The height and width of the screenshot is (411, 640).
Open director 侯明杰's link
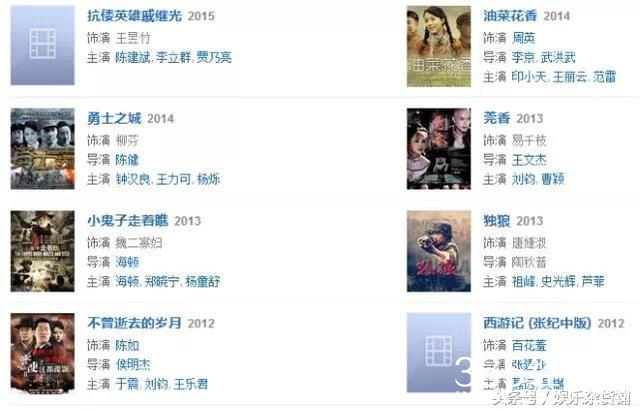click(x=133, y=365)
